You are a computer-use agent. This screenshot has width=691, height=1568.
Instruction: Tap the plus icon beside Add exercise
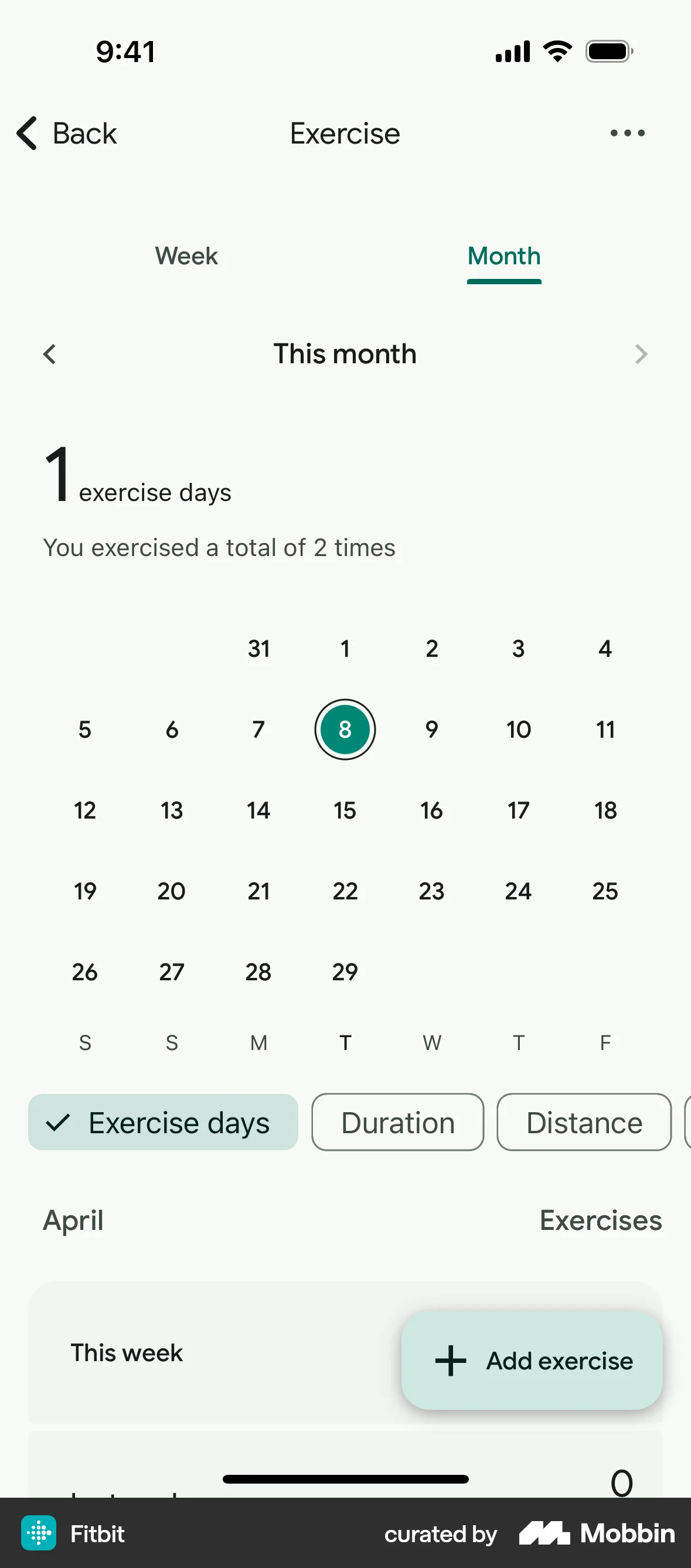450,1361
